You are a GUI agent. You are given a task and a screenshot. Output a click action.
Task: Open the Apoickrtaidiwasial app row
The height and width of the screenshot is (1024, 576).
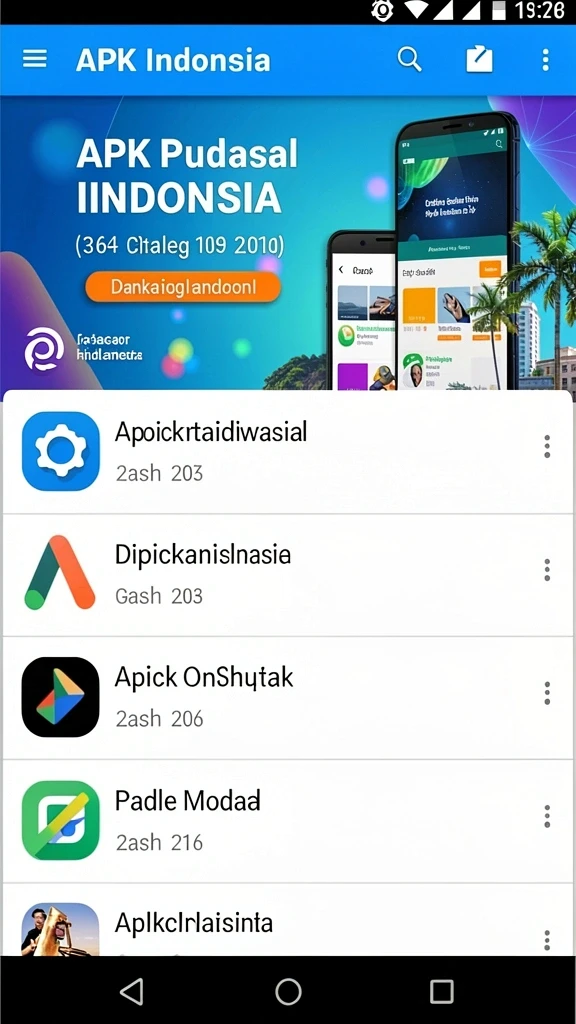click(288, 452)
